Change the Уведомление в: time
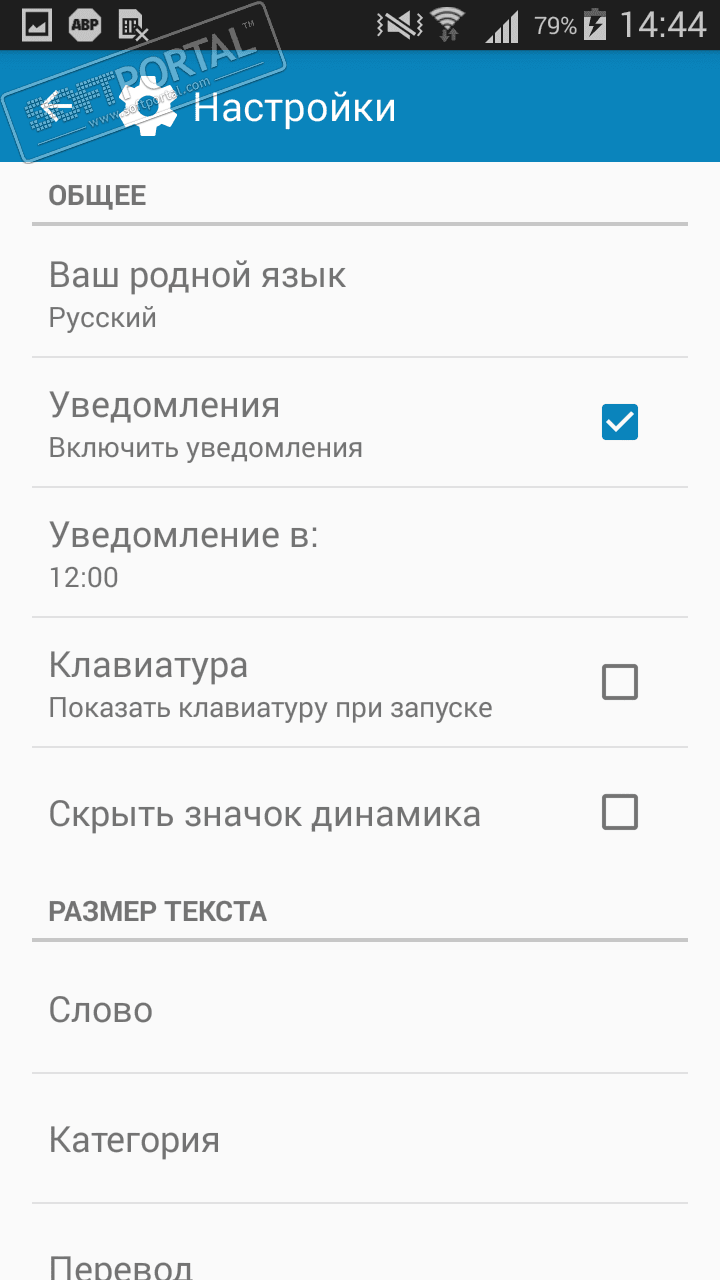Screen dimensions: 720x1280 (360, 552)
